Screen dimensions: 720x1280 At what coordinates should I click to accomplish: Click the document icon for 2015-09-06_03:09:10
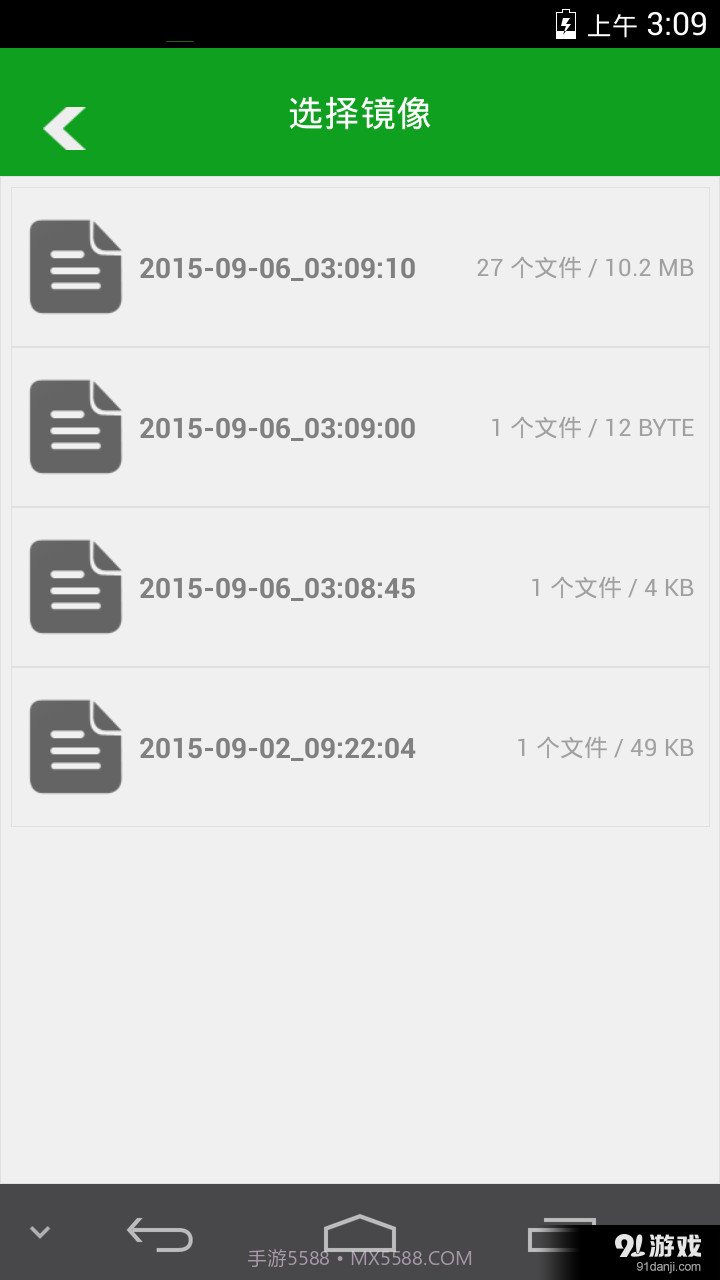75,267
